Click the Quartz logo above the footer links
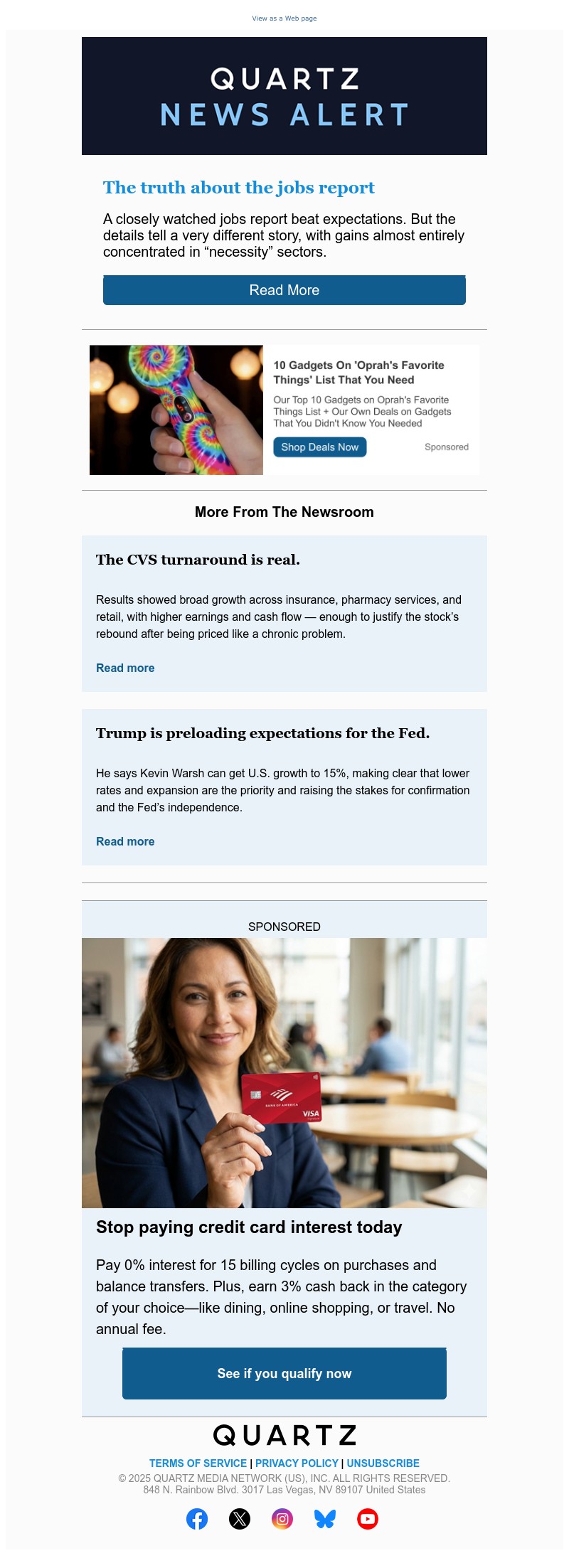 point(284,1434)
